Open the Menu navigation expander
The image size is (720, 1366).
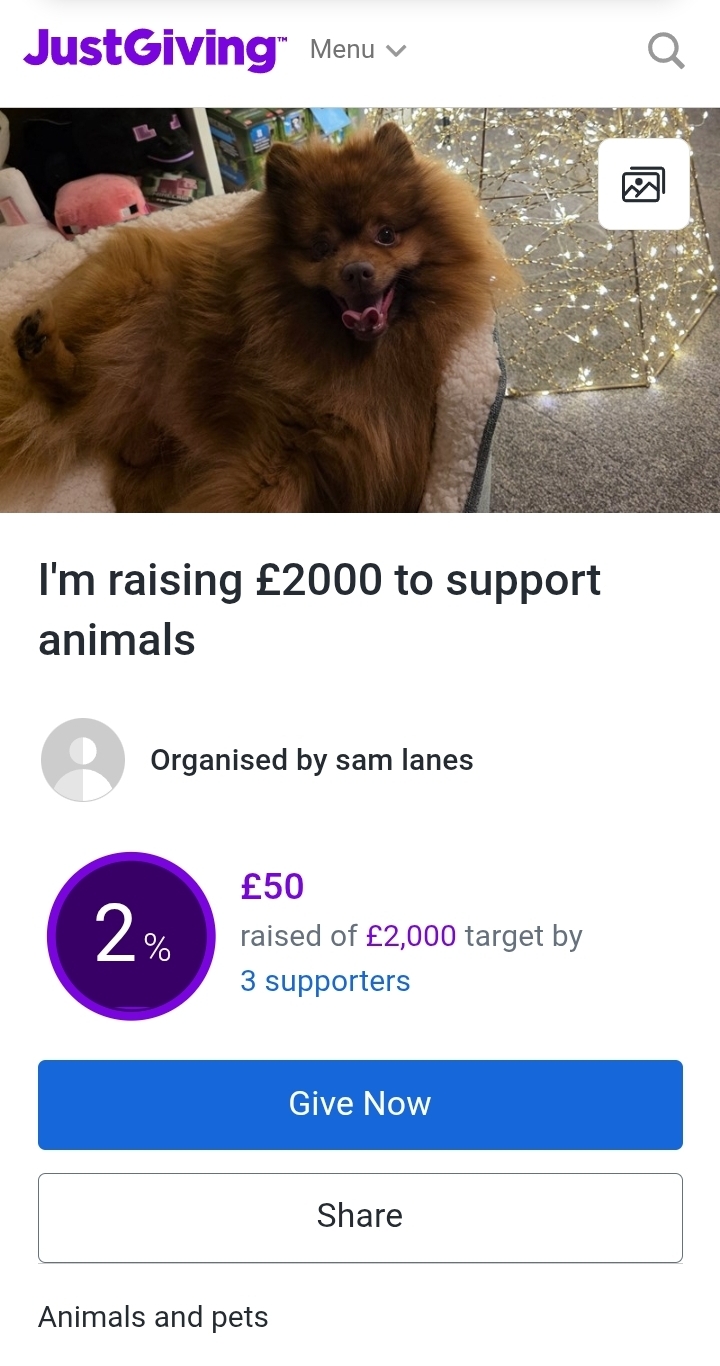tap(357, 49)
